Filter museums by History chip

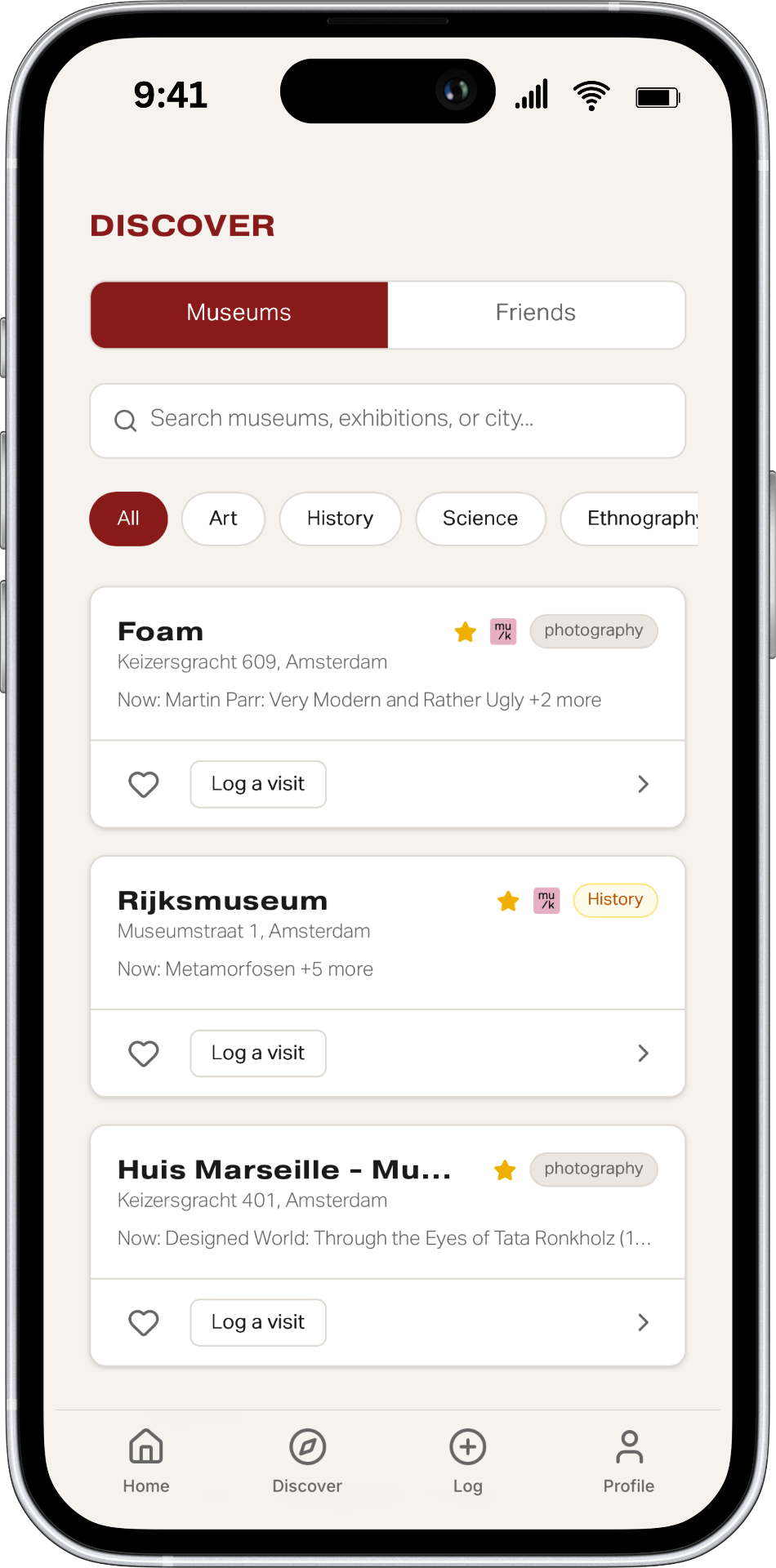pyautogui.click(x=340, y=519)
